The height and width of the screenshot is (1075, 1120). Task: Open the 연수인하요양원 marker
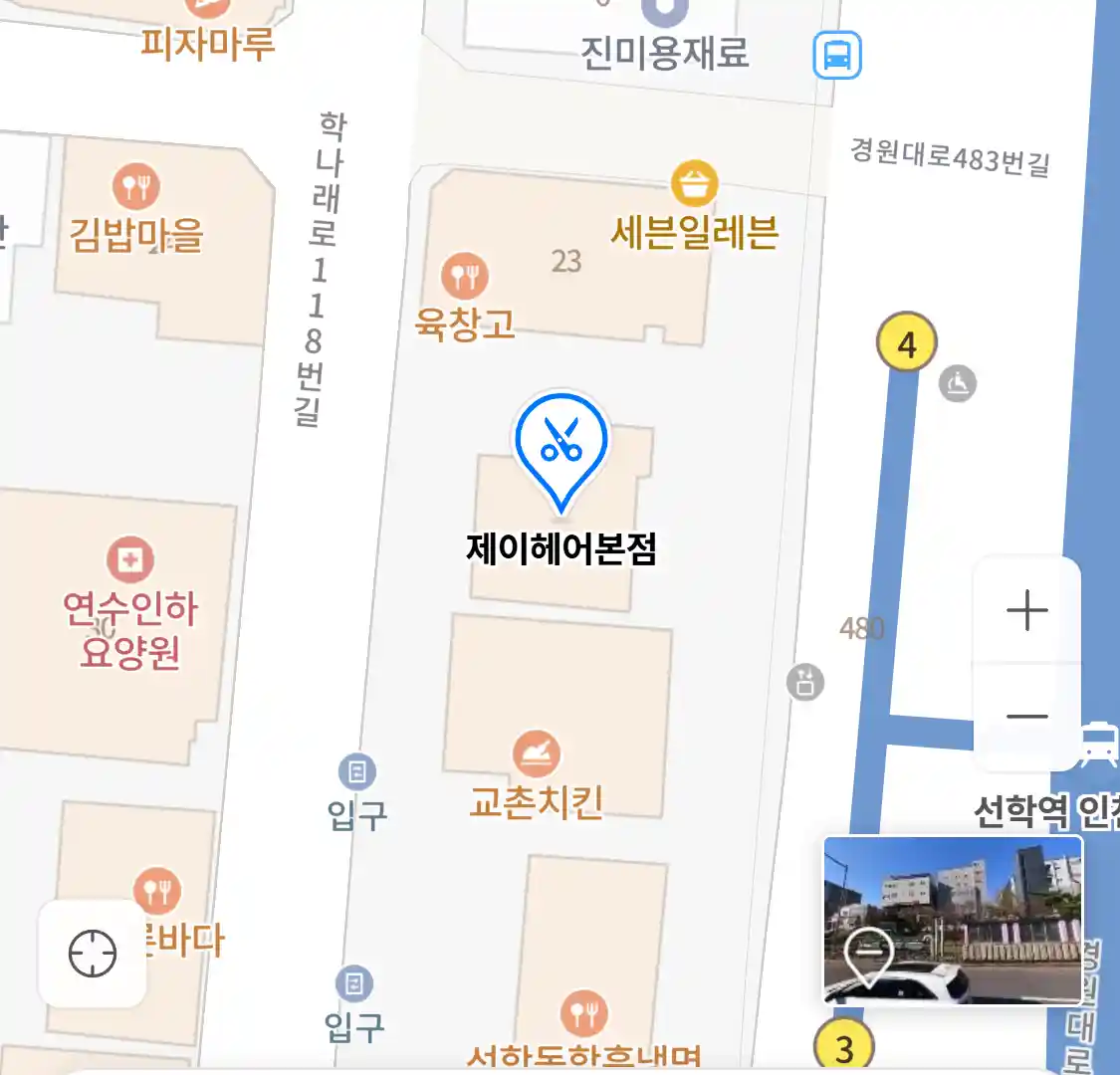(130, 560)
